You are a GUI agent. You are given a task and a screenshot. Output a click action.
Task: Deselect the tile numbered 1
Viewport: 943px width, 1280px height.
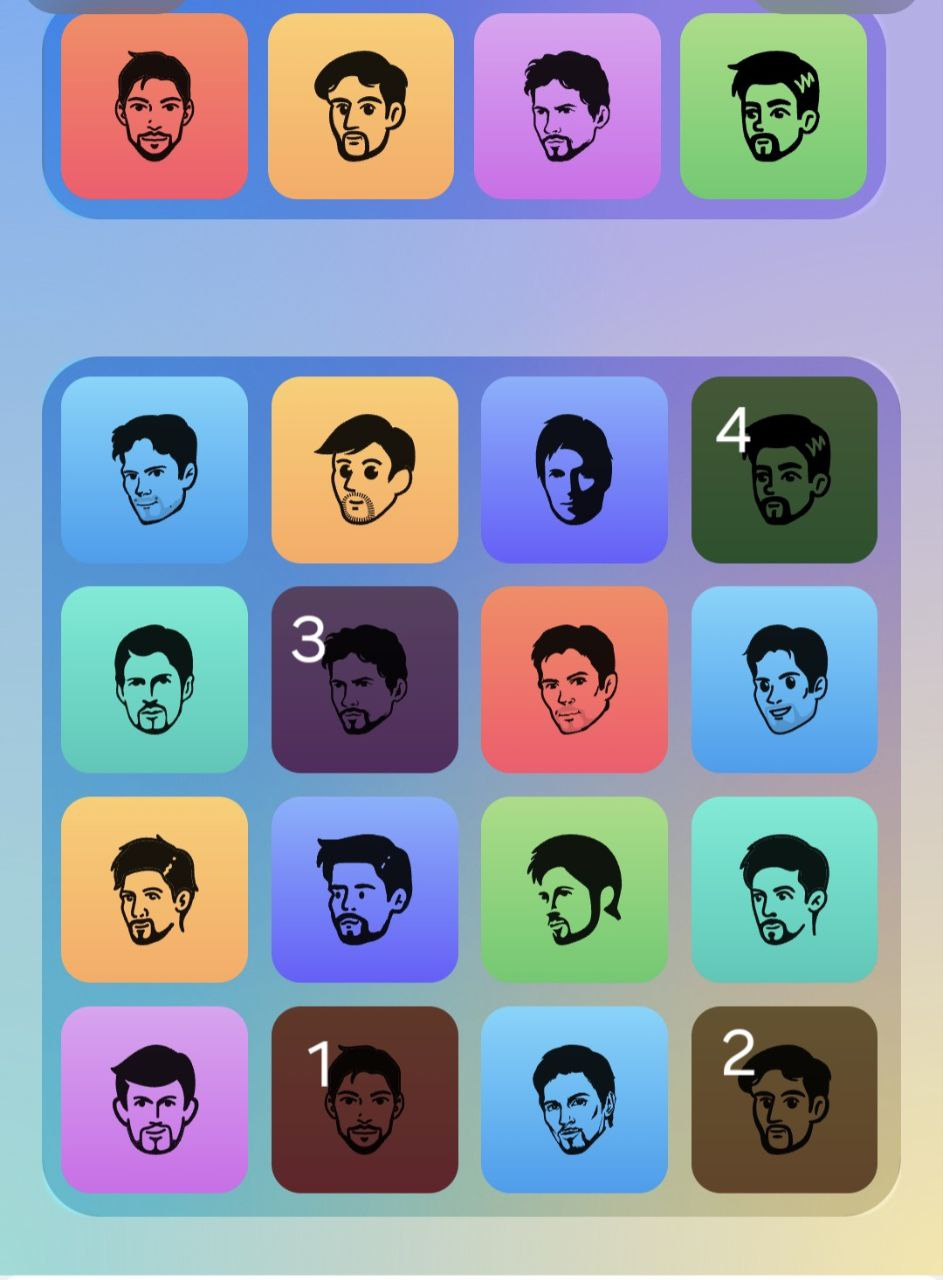coord(364,1099)
